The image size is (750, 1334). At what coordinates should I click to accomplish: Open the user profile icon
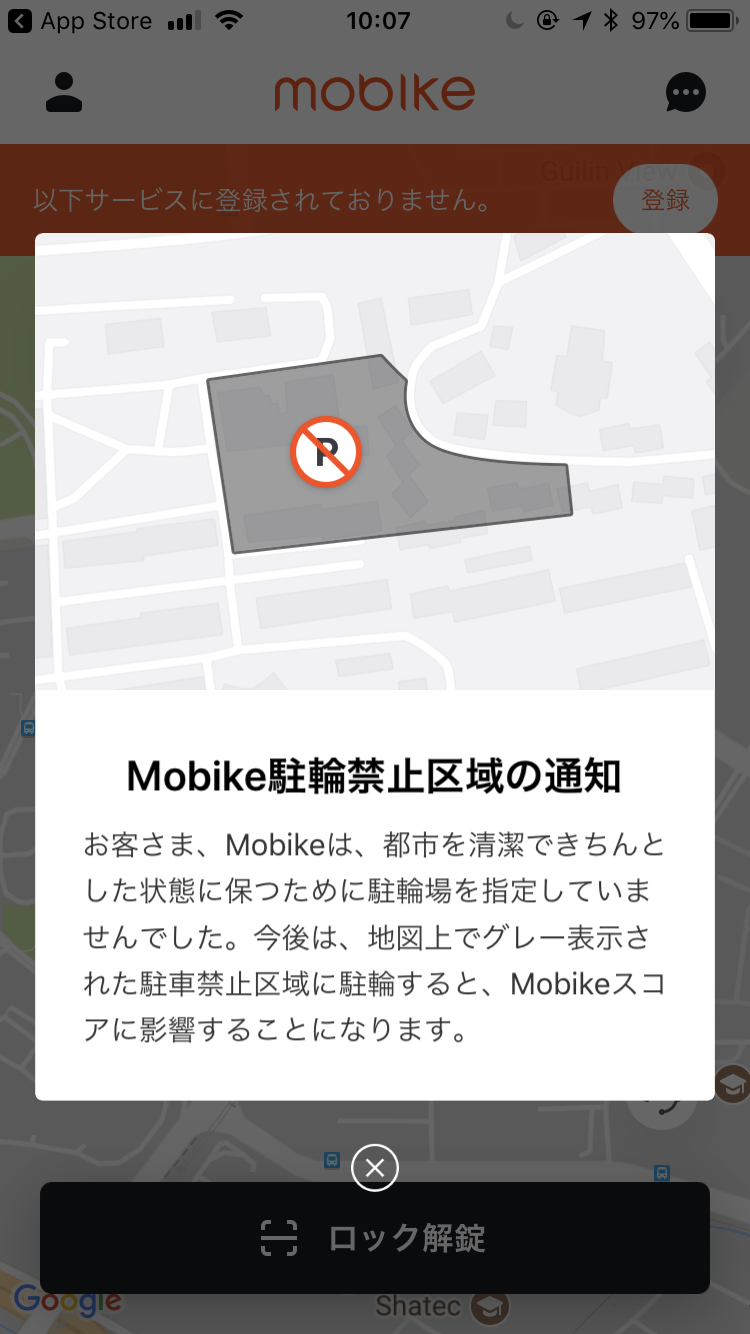click(x=64, y=92)
